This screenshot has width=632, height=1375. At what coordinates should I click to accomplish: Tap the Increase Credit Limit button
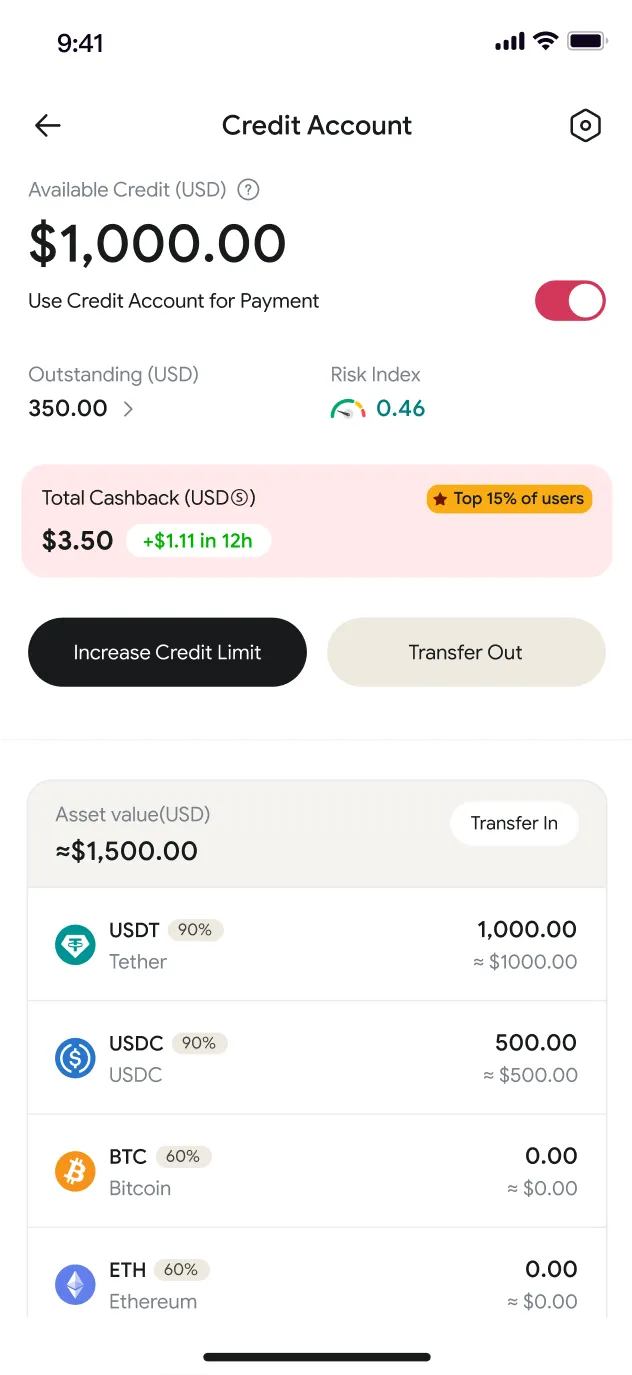(x=167, y=652)
